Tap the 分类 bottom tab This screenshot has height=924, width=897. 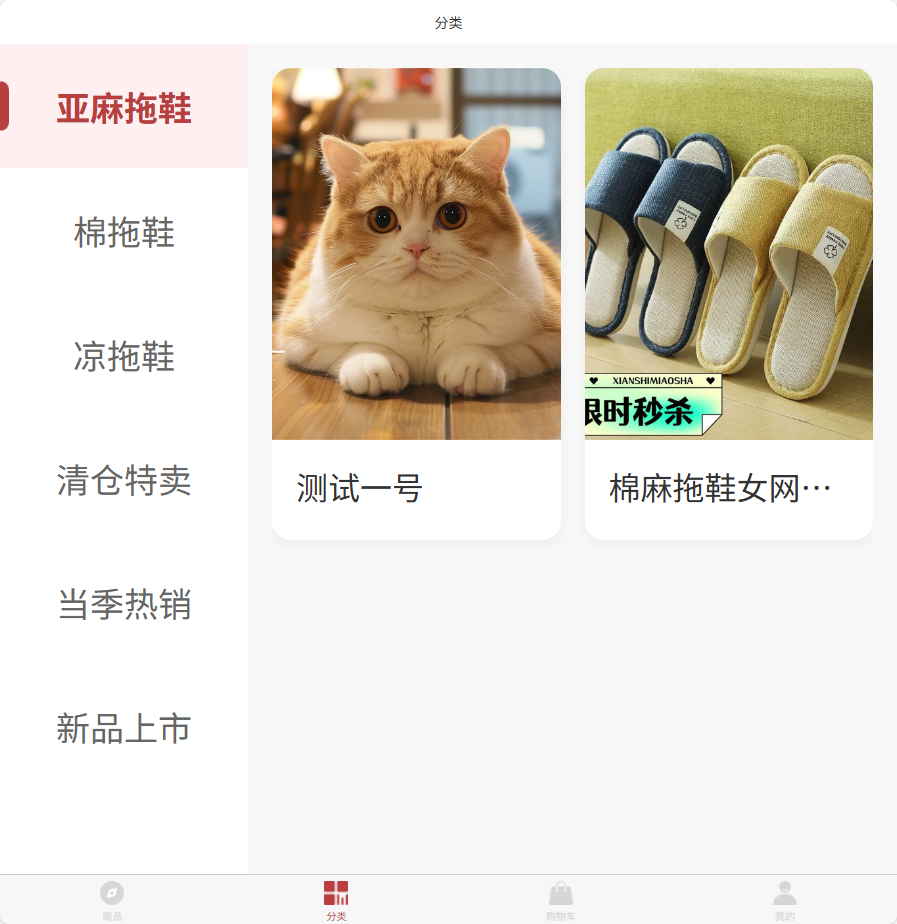tap(336, 900)
